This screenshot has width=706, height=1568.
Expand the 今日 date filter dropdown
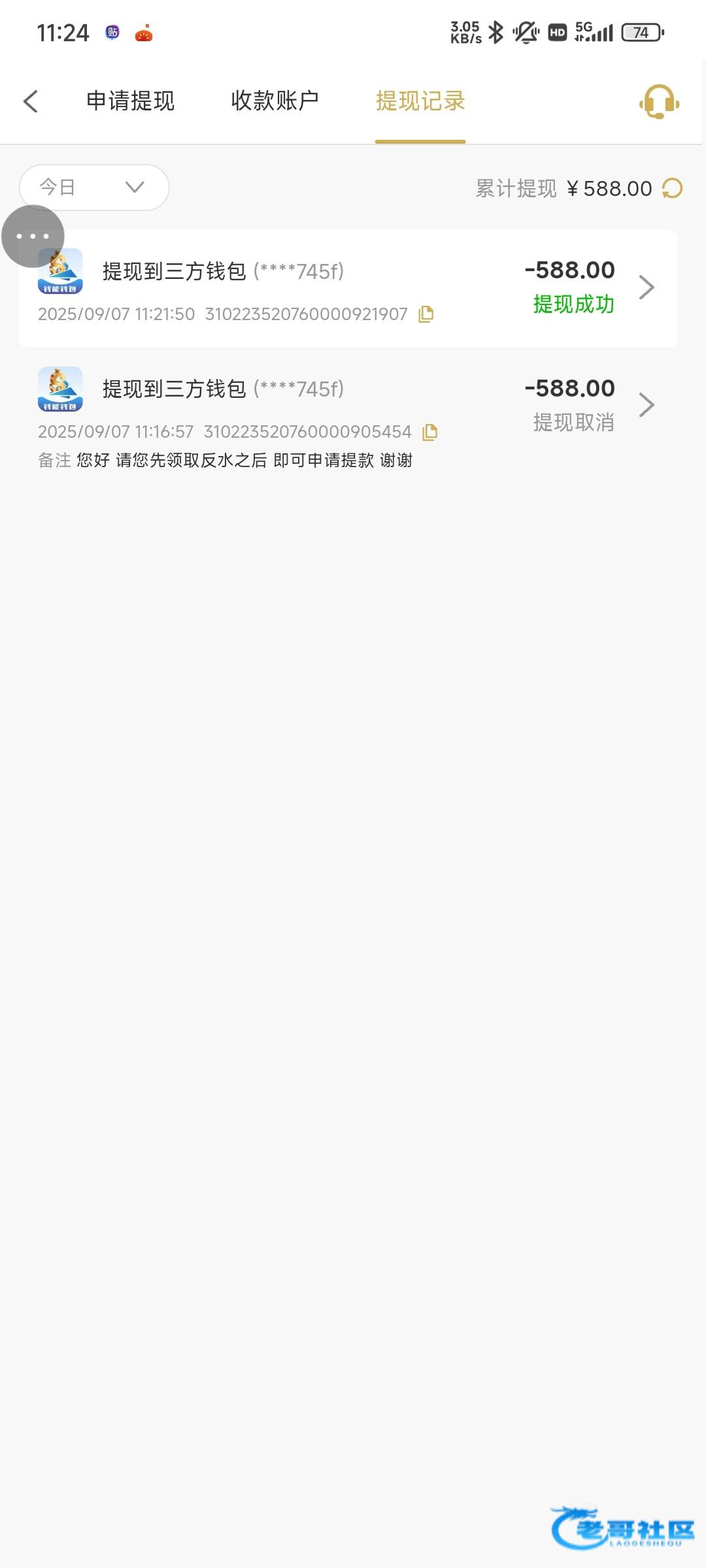(94, 188)
